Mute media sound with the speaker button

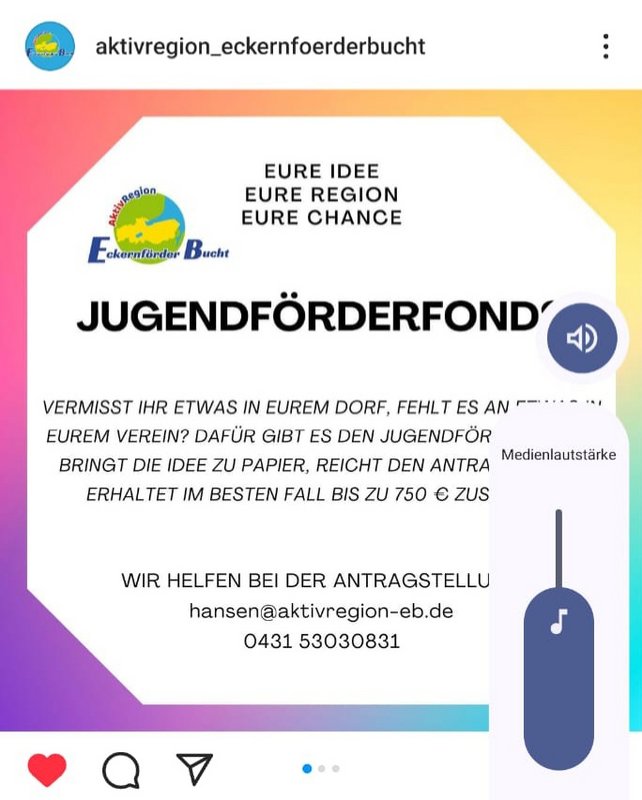tap(582, 340)
